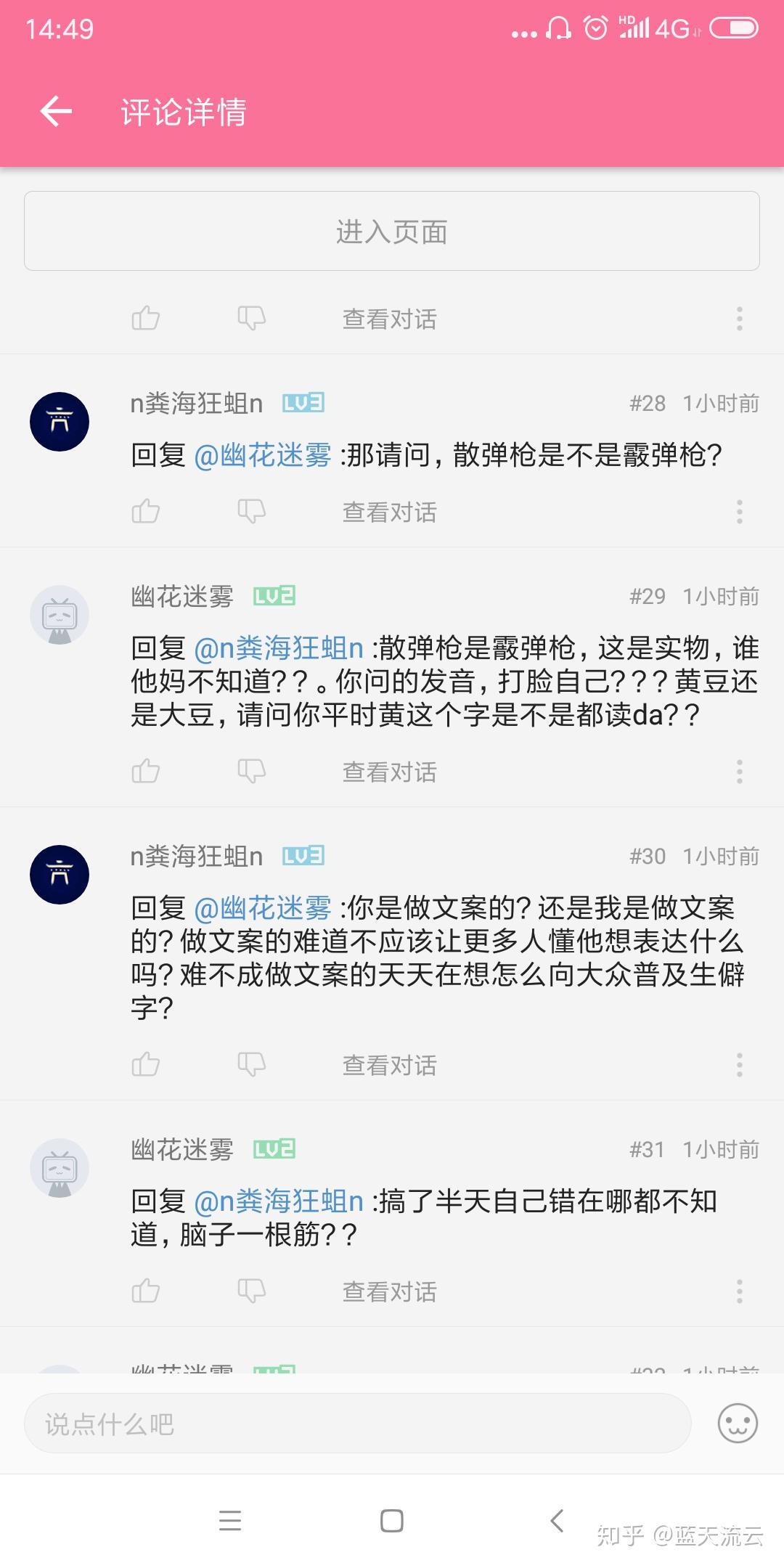Toggle like on the topmost comment
The width and height of the screenshot is (784, 1568).
145,317
